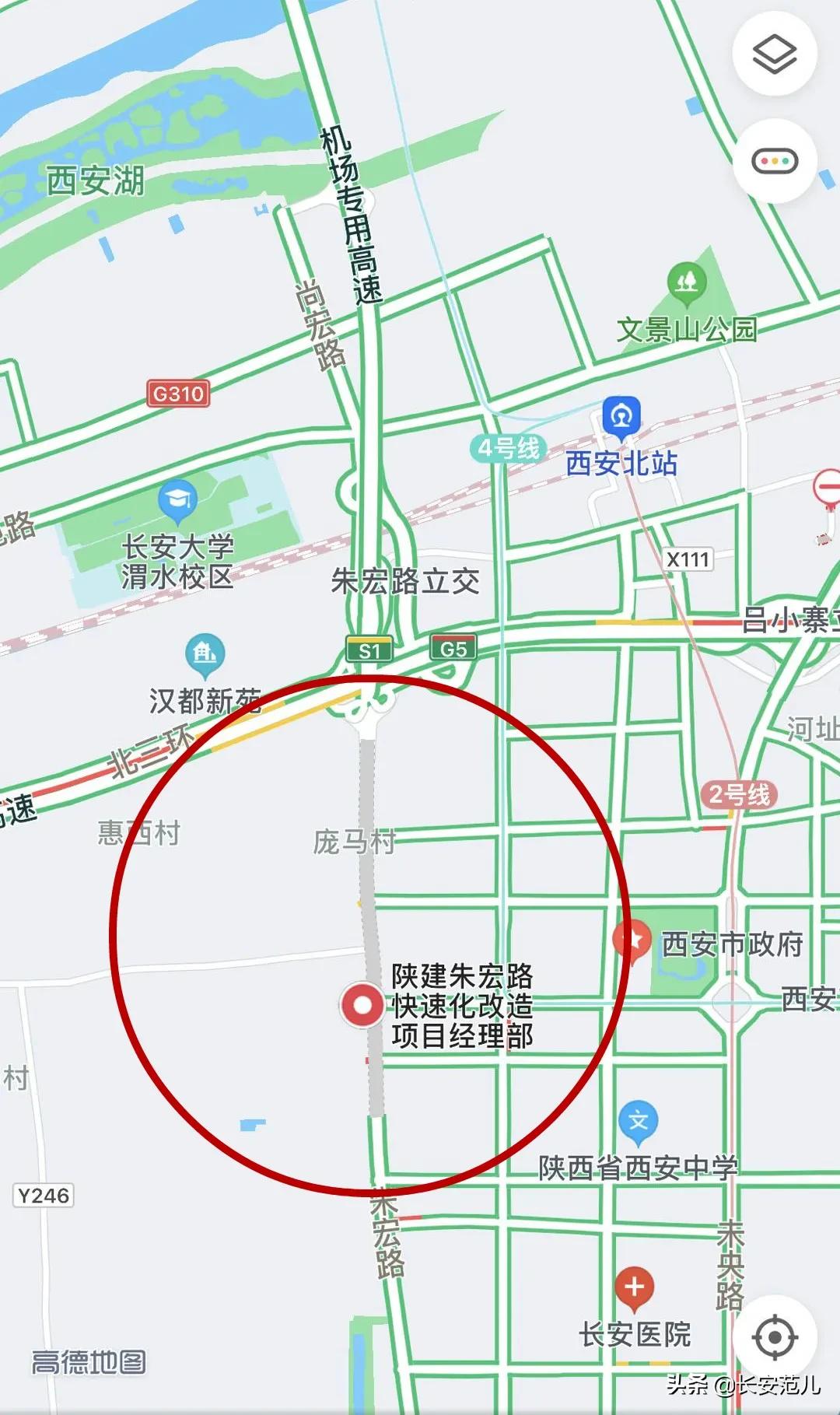Select the G310 road shield label

pyautogui.click(x=178, y=394)
